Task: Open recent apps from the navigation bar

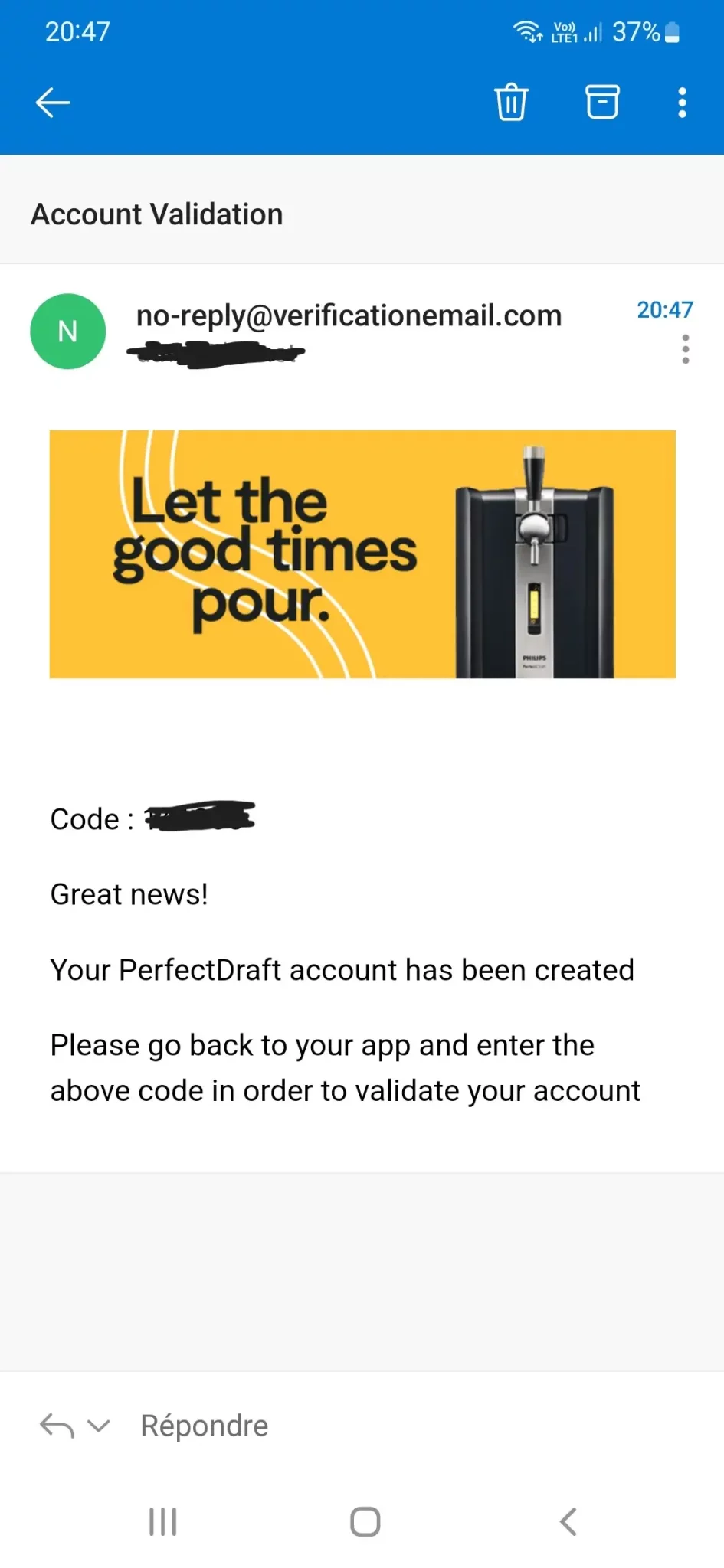Action: [x=163, y=1521]
